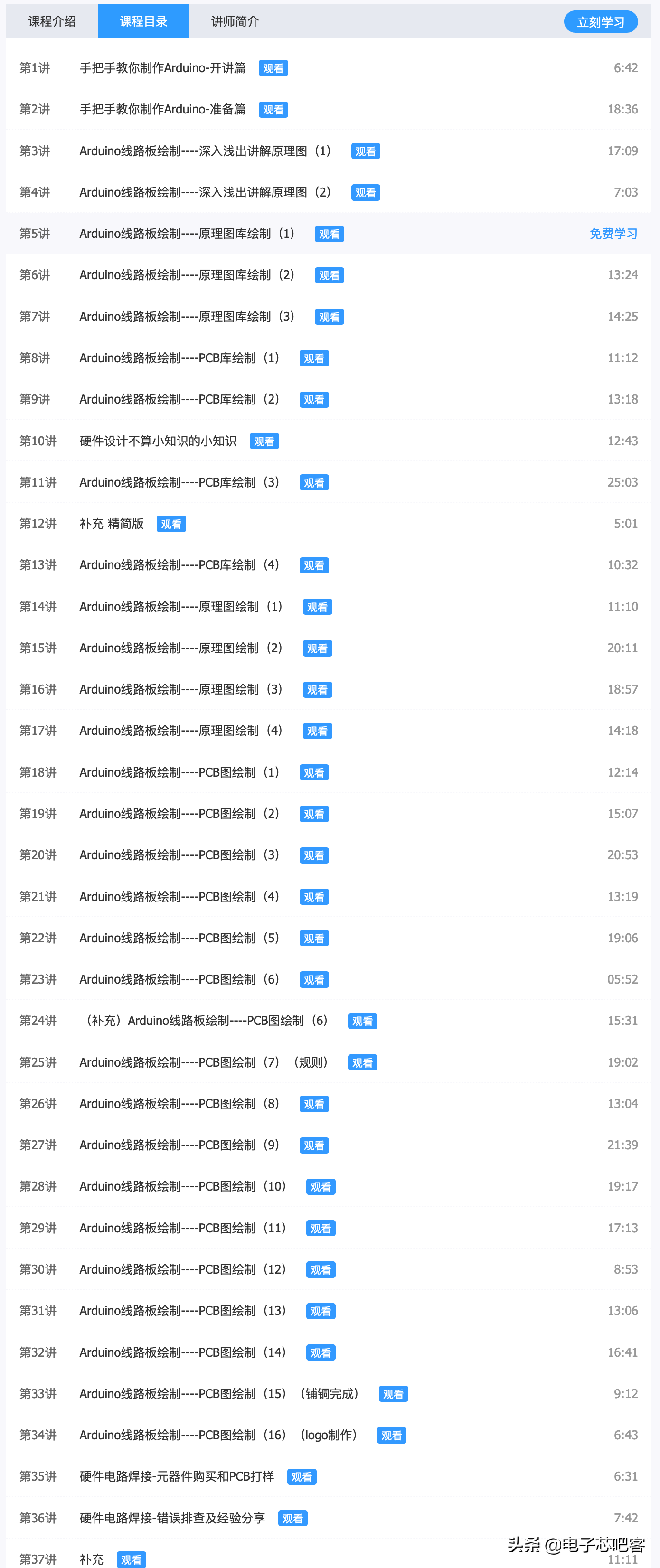Tap 观看 for 第12讲 补充 精简版
Image resolution: width=660 pixels, height=1568 pixels.
pos(171,524)
